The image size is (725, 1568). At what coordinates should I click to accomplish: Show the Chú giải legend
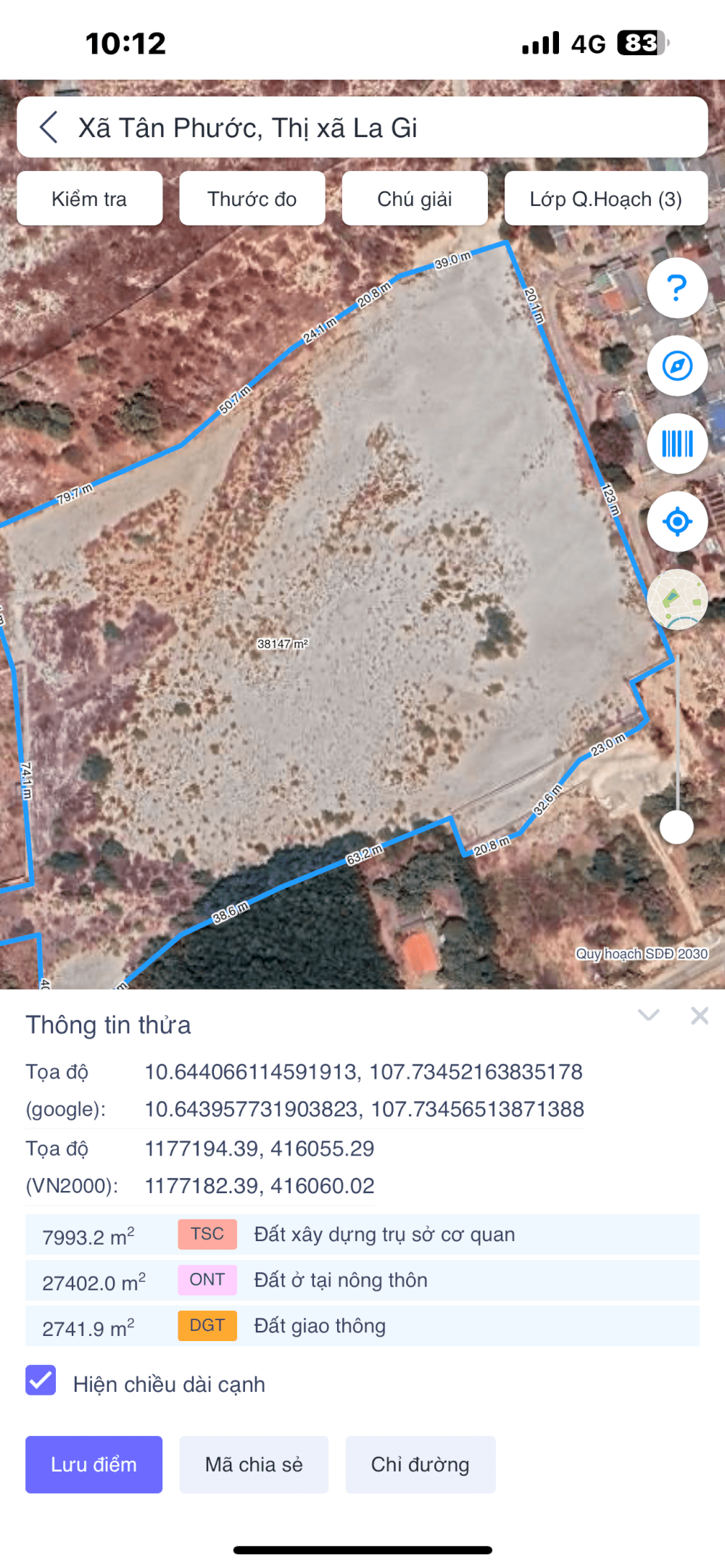tap(414, 199)
